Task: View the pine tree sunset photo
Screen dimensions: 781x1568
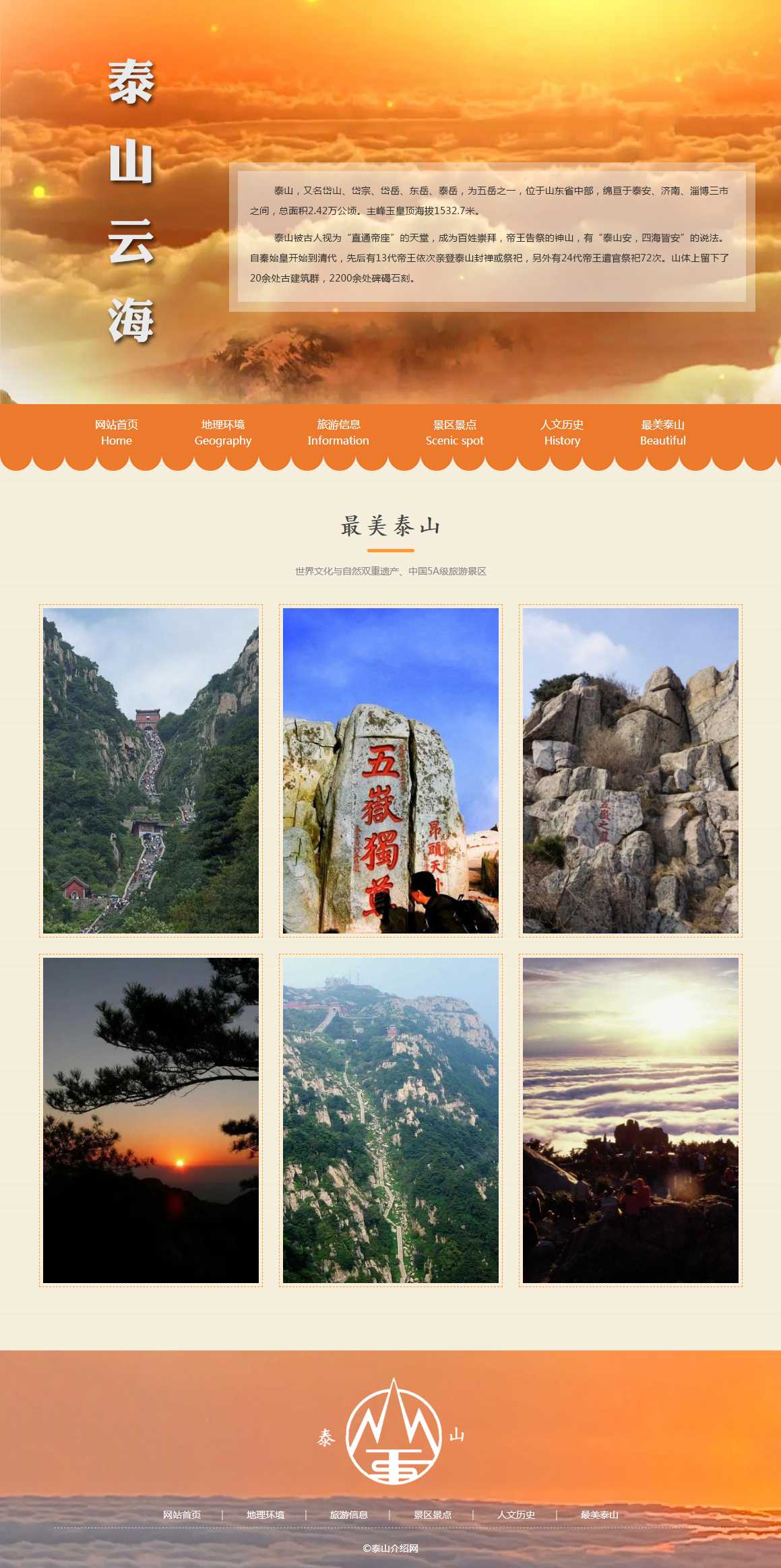Action: click(x=151, y=1120)
